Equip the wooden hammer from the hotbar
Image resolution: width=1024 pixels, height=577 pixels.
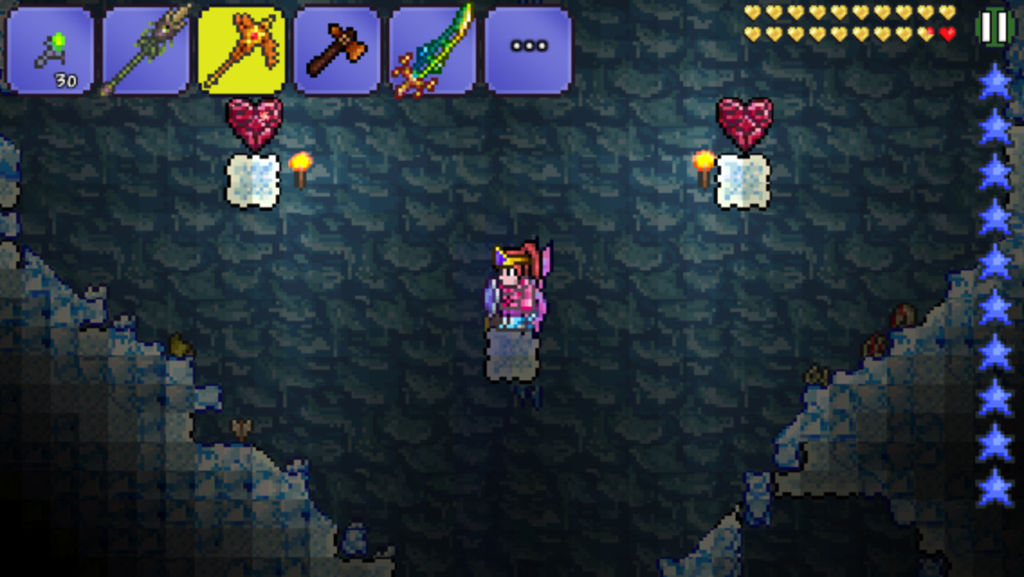337,50
